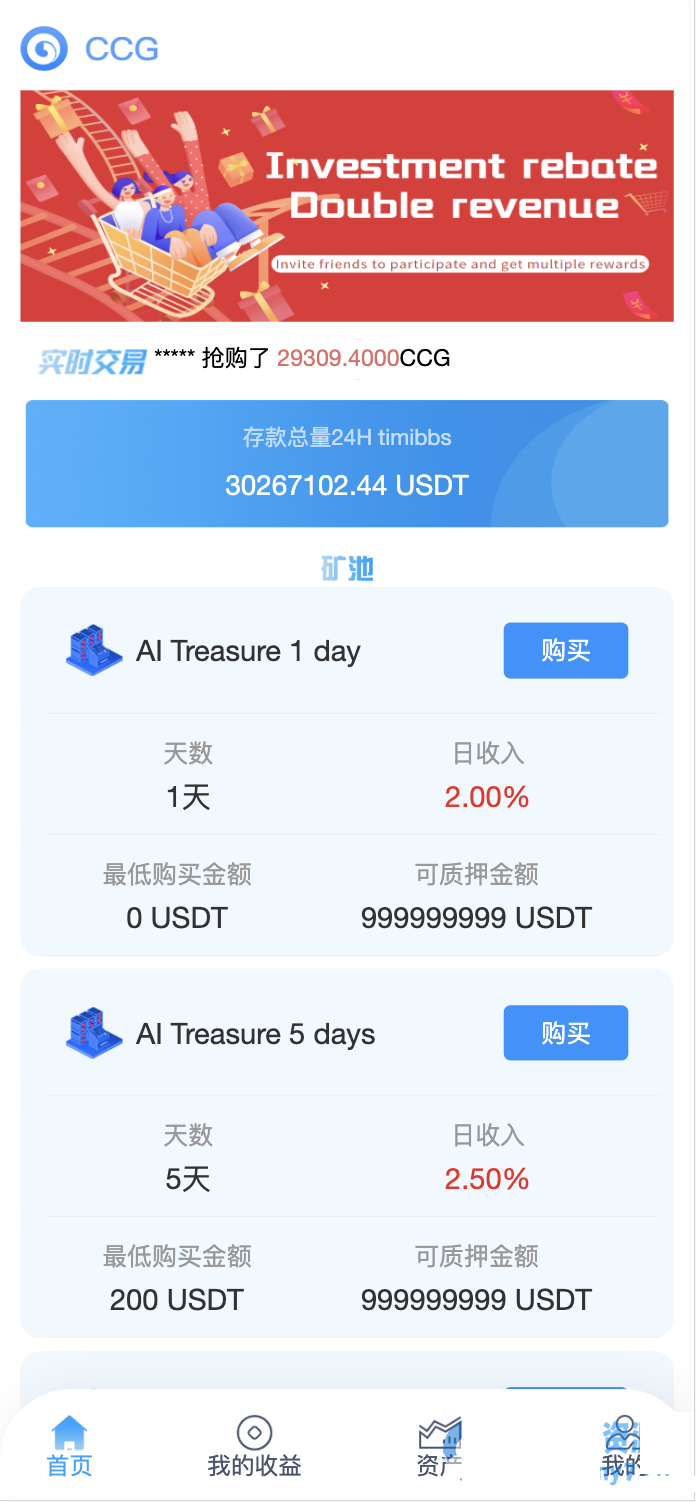Switch to the 我的收益 tab

[x=254, y=1447]
